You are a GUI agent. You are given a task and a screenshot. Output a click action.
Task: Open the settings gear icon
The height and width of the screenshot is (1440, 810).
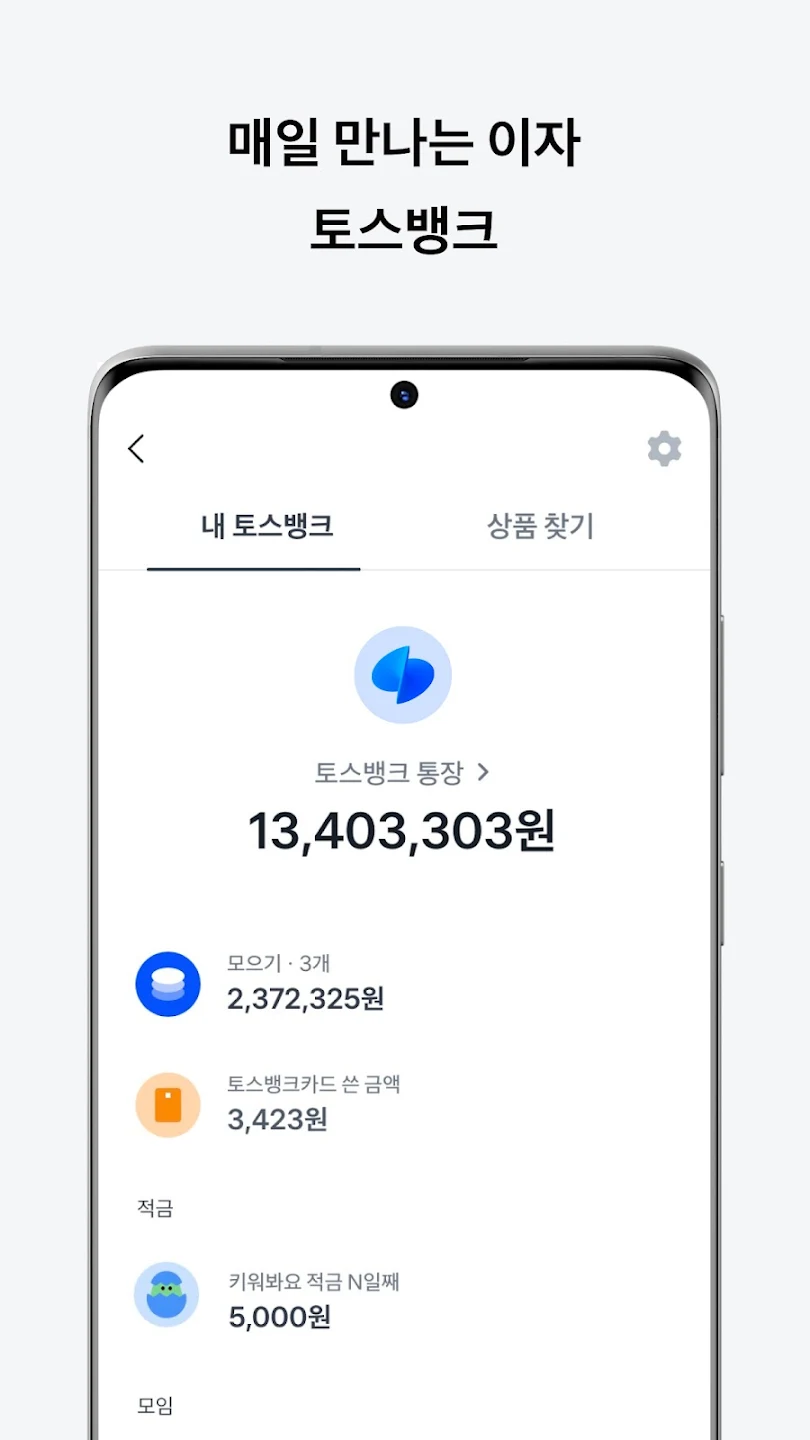coord(665,449)
